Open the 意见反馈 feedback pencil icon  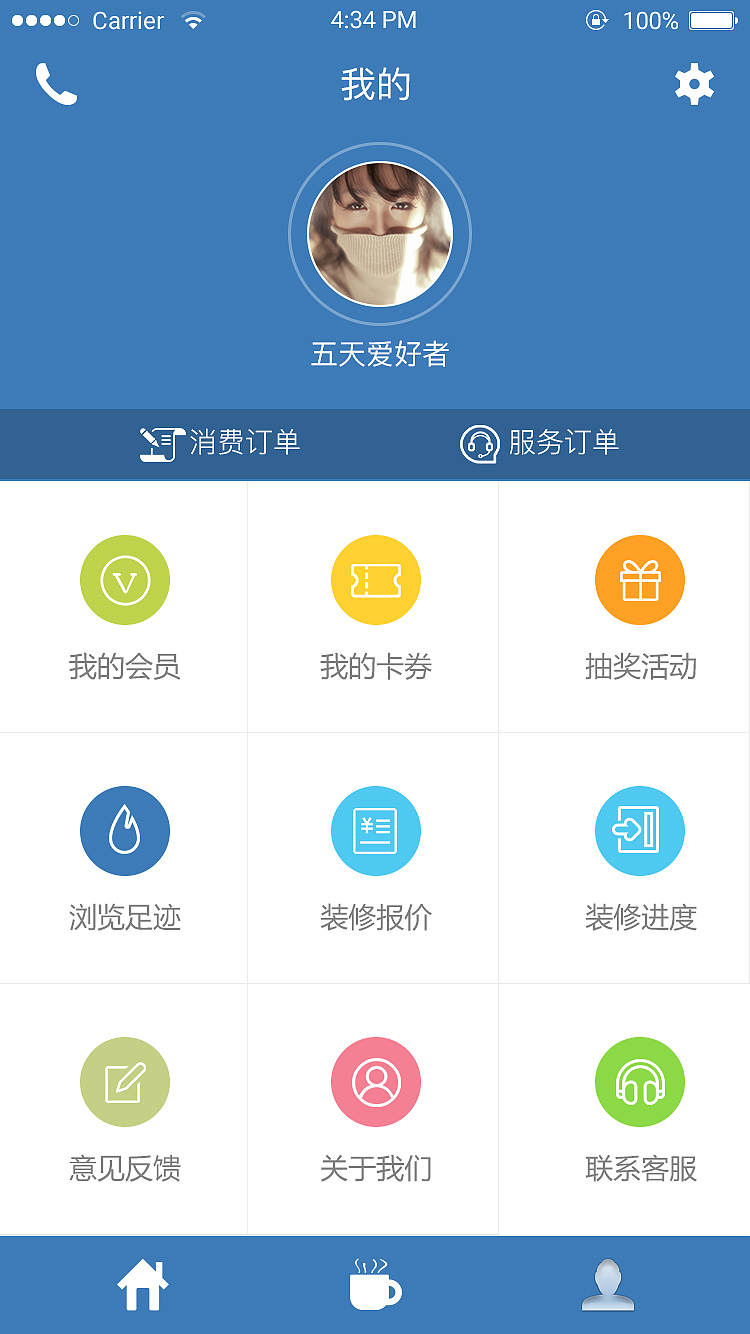(124, 1082)
